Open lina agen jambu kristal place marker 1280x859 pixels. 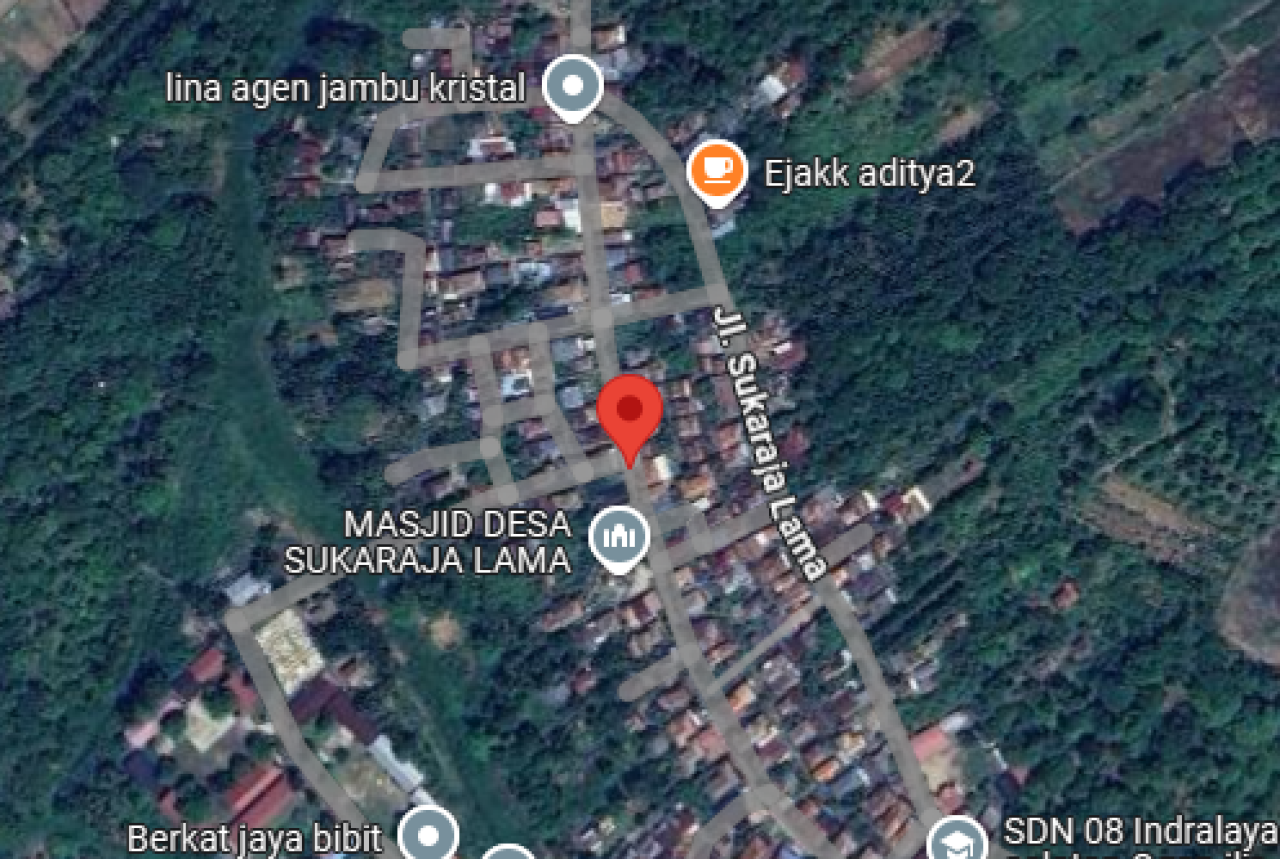coord(572,87)
